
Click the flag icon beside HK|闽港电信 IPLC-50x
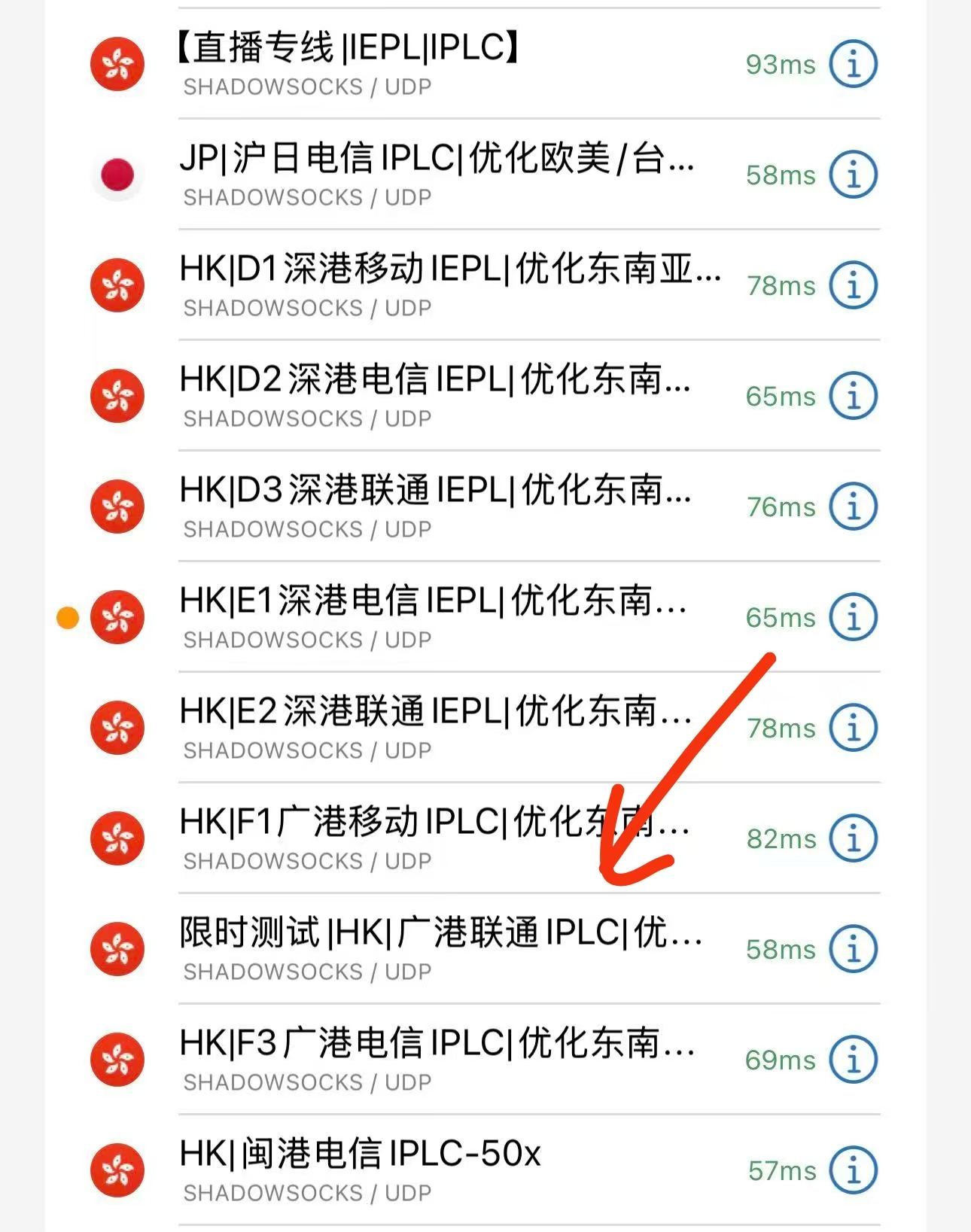(117, 1170)
